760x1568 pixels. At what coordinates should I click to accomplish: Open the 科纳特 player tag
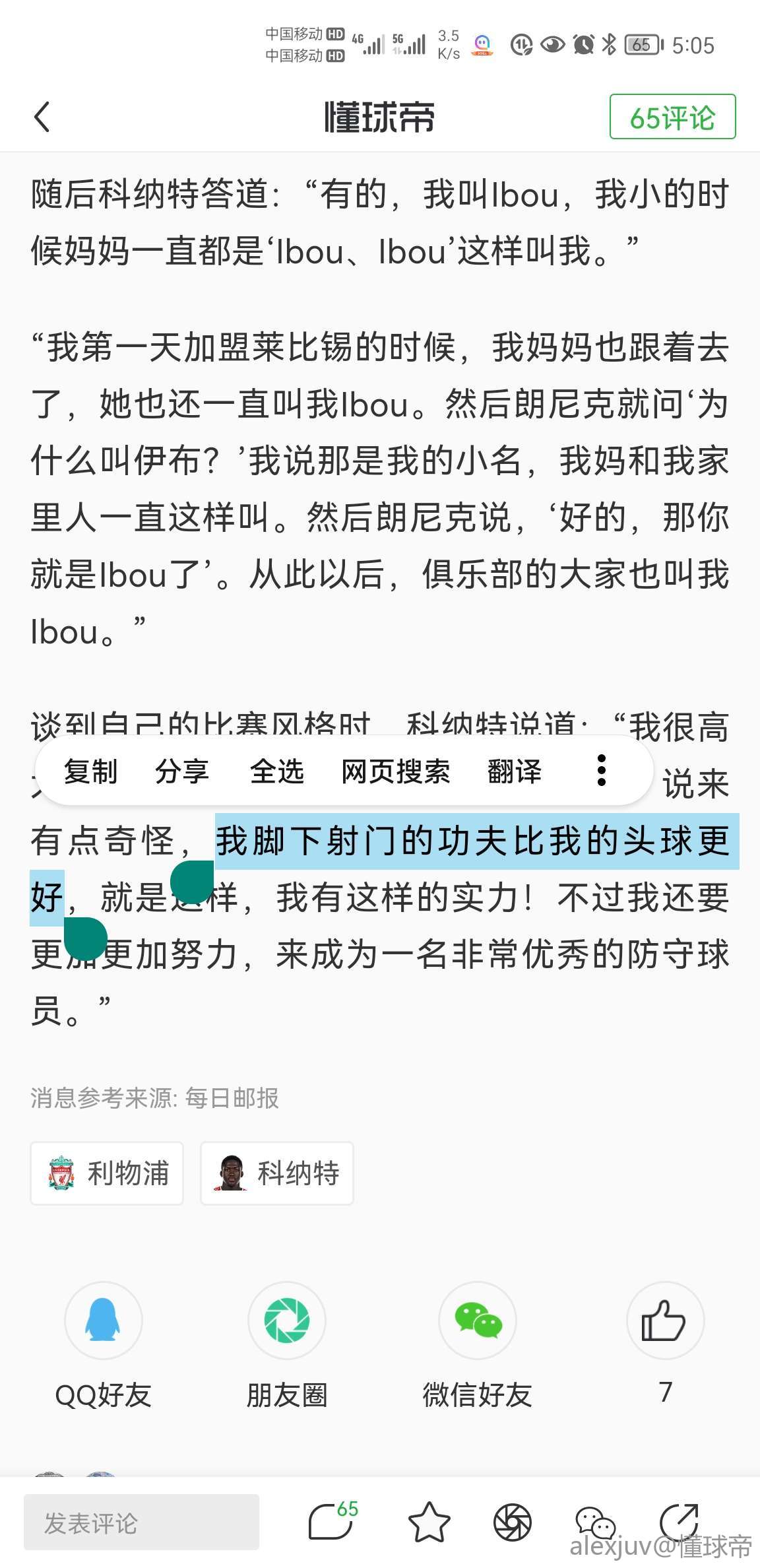click(277, 1173)
